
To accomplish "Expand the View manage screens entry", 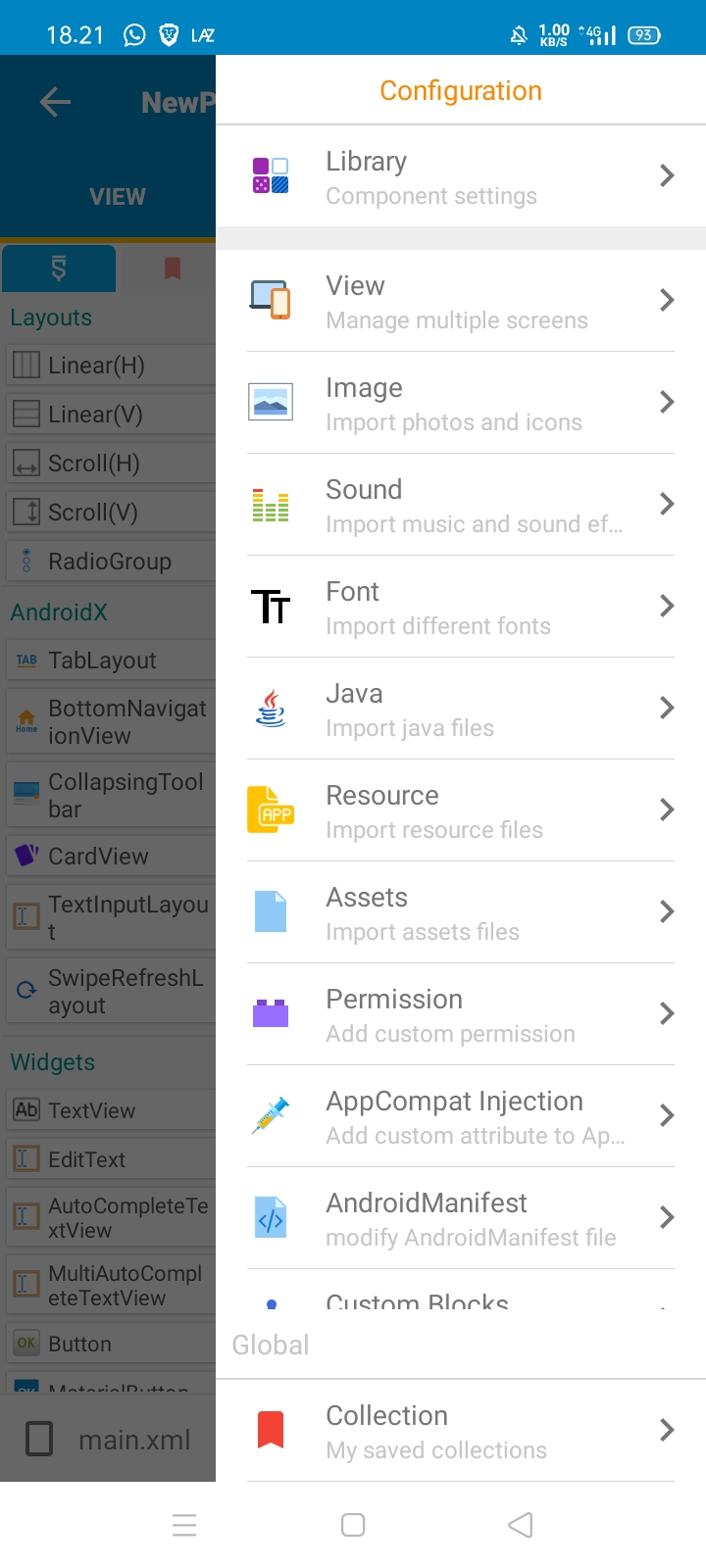I will (x=461, y=300).
